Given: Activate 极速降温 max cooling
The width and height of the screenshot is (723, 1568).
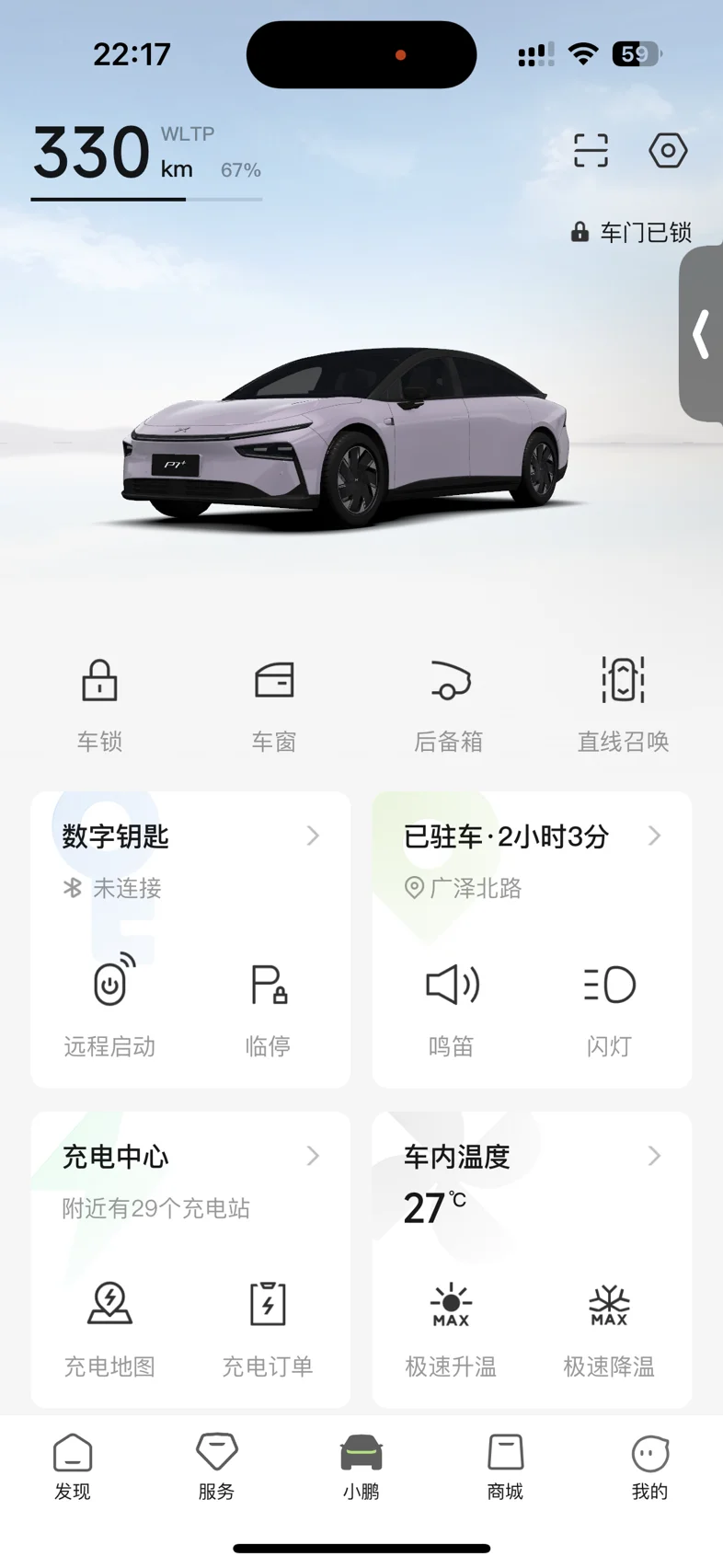Looking at the screenshot, I should [x=609, y=1328].
